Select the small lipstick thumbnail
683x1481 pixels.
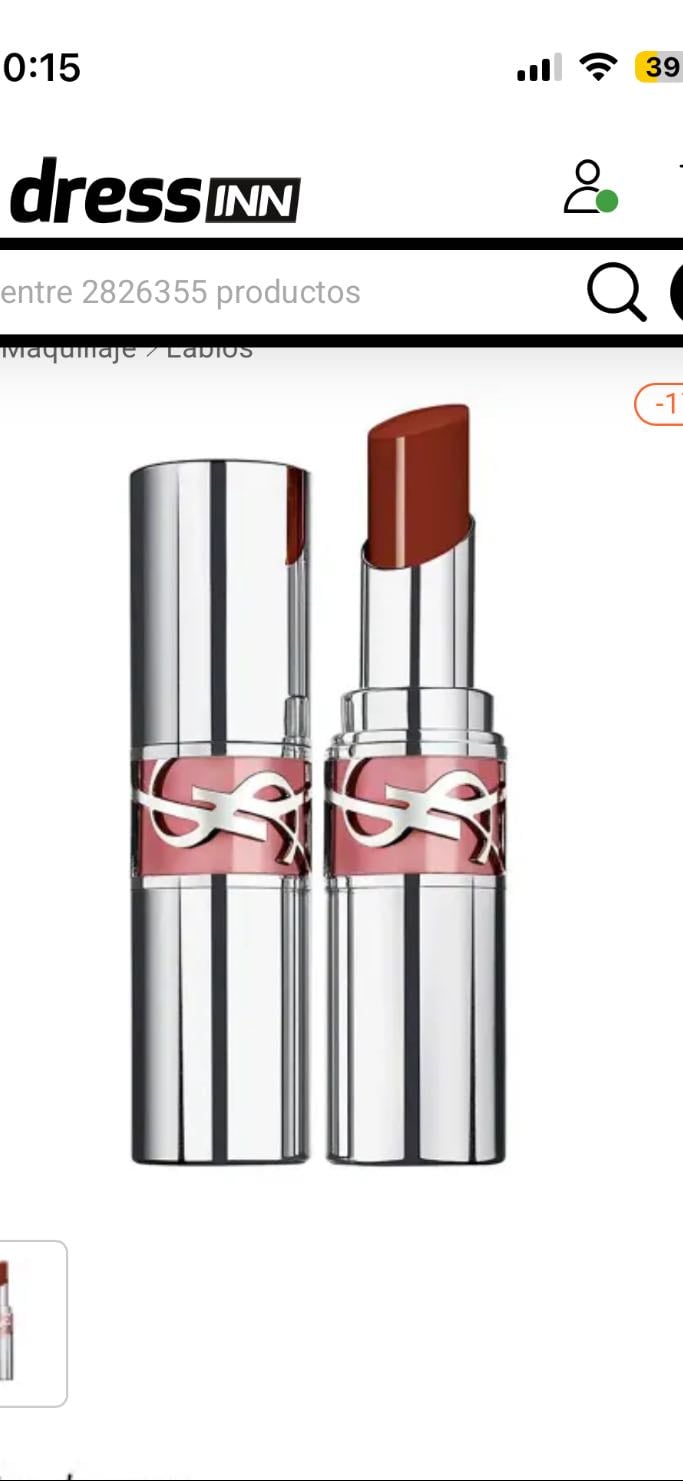point(30,1323)
